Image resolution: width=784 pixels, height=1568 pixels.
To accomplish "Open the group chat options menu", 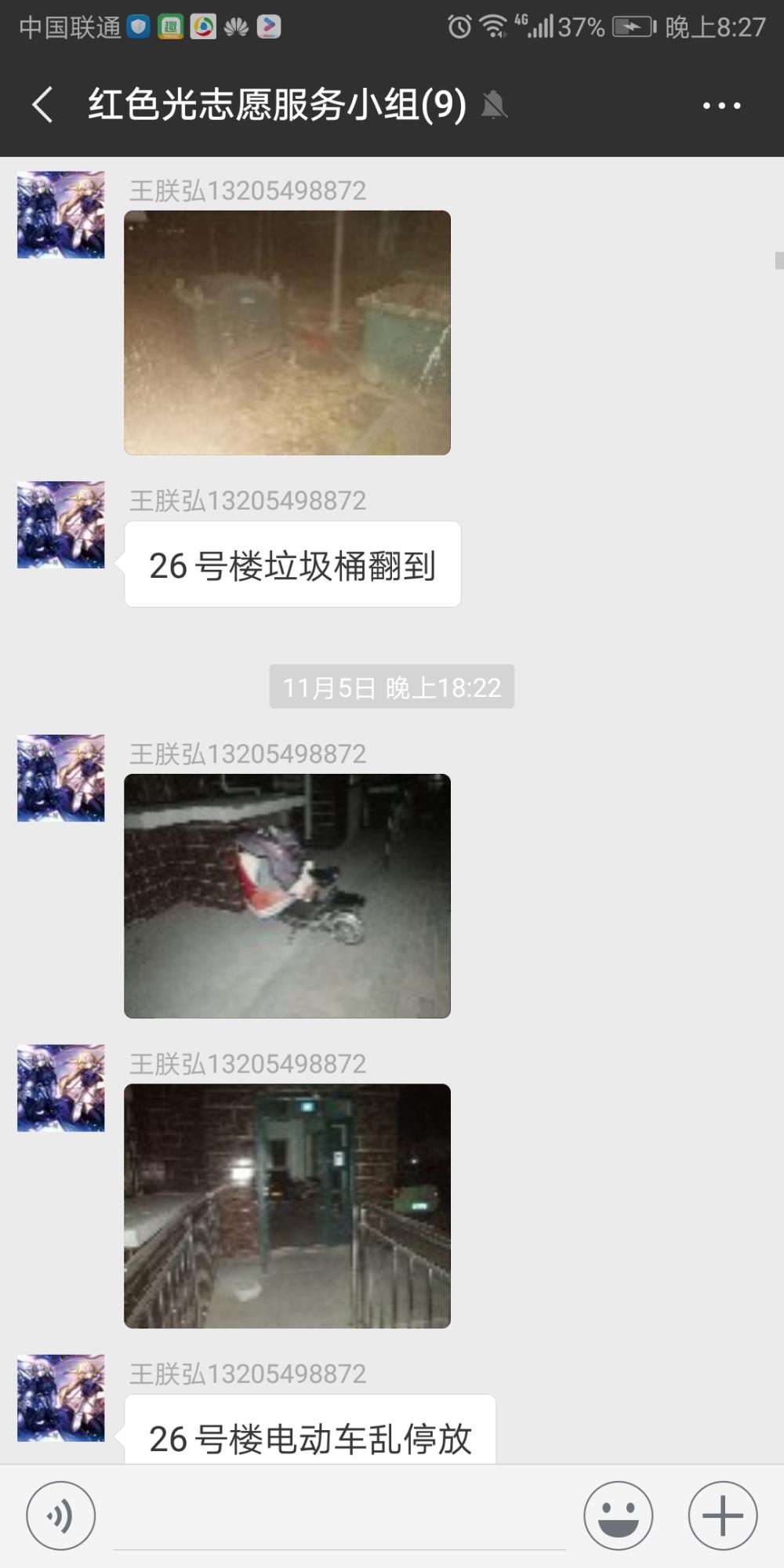I will pos(721,105).
